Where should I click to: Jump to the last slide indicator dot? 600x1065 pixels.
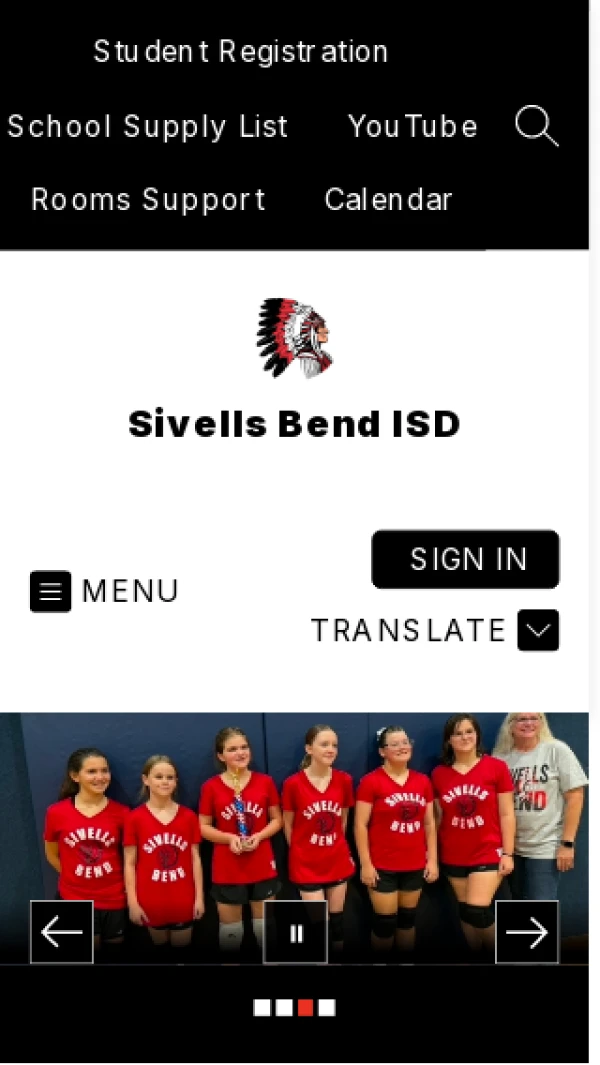[327, 1007]
